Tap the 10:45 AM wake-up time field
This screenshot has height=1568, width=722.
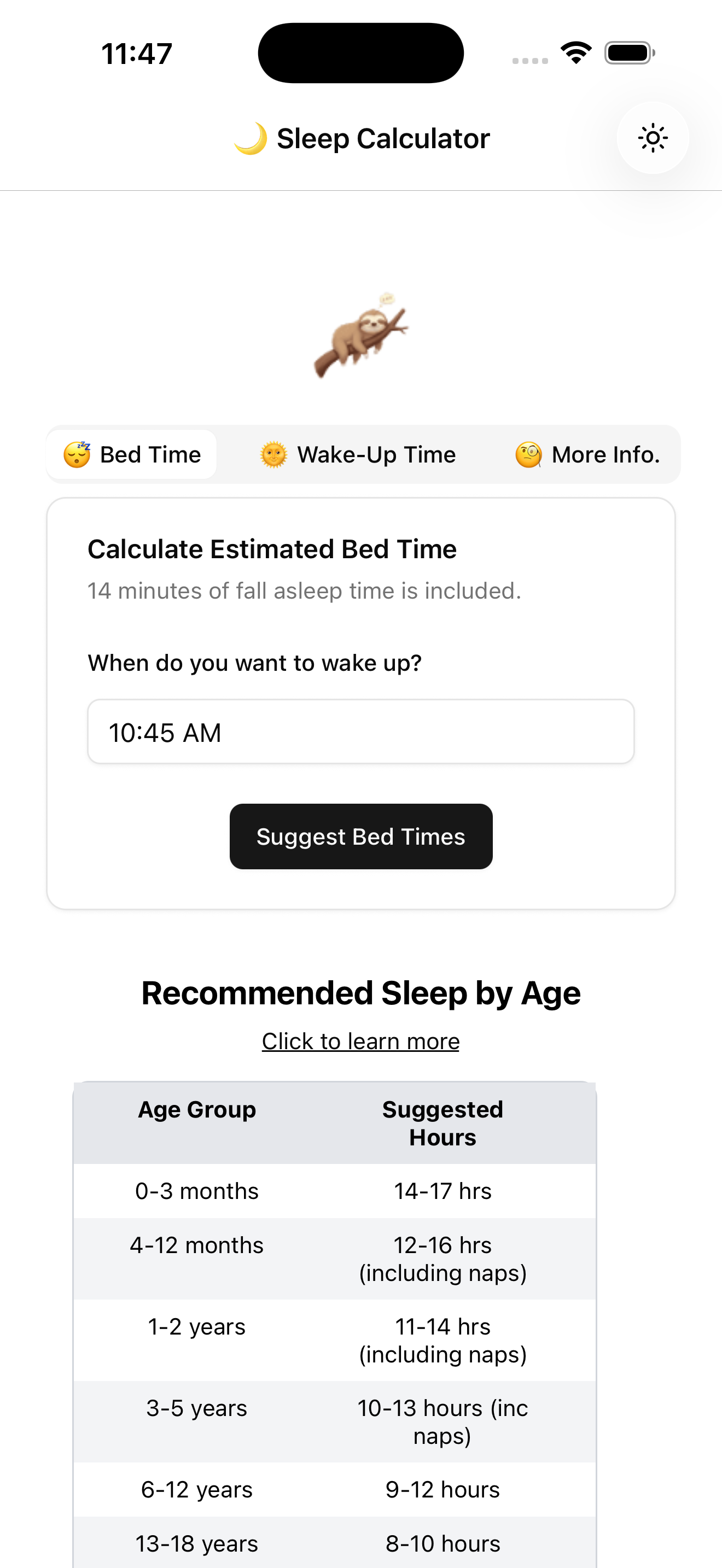click(360, 732)
